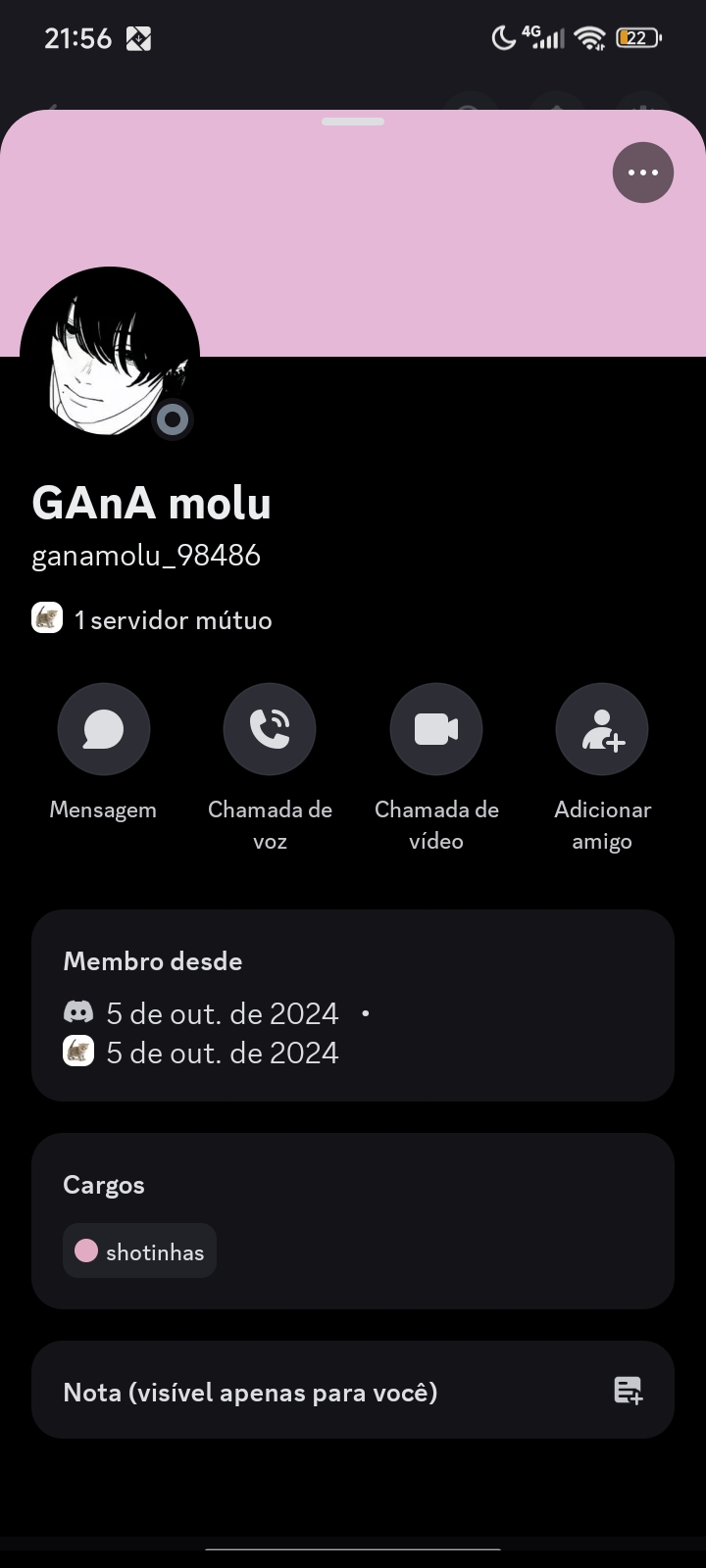Start a Chamada de vídeo
Image resolution: width=706 pixels, height=1568 pixels.
pos(436,729)
